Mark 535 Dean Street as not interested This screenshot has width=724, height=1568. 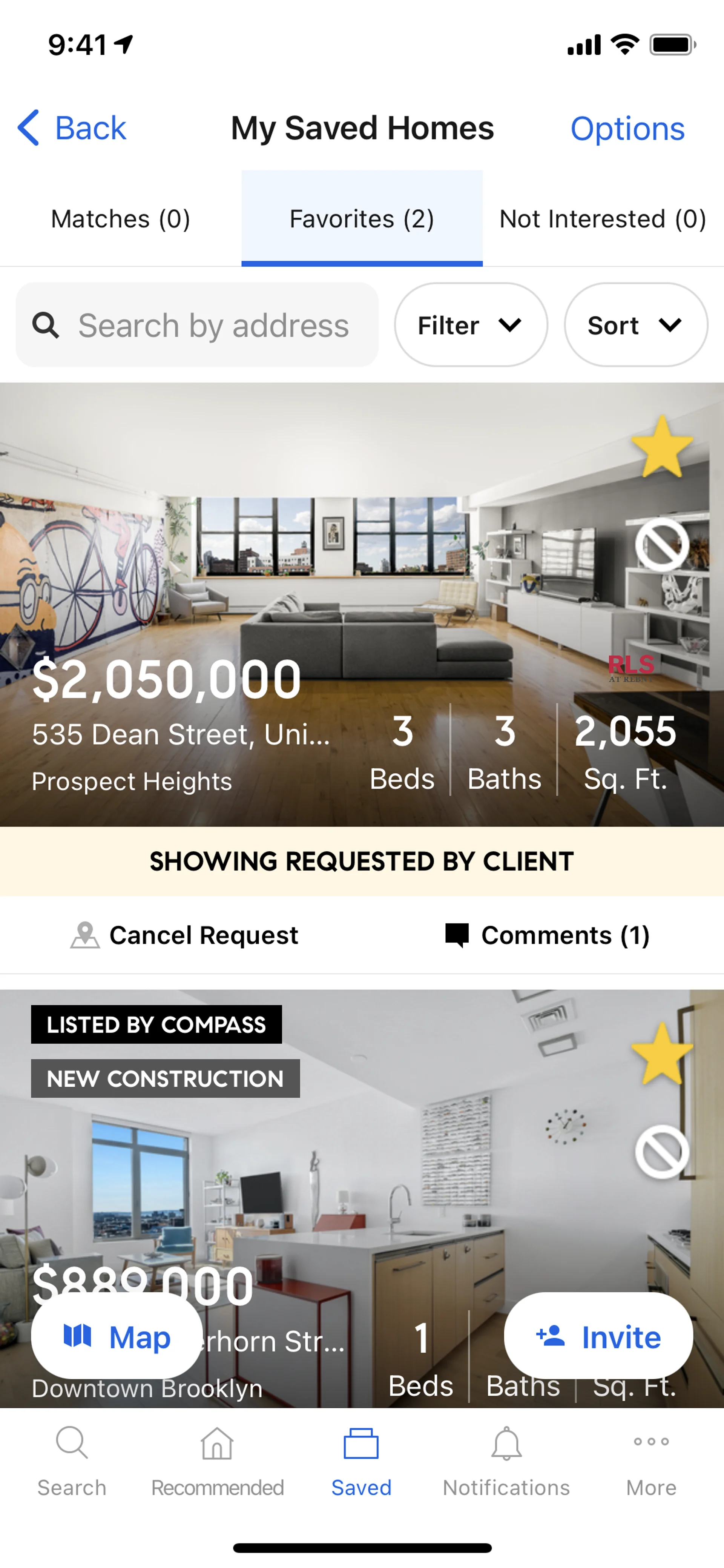click(x=662, y=545)
